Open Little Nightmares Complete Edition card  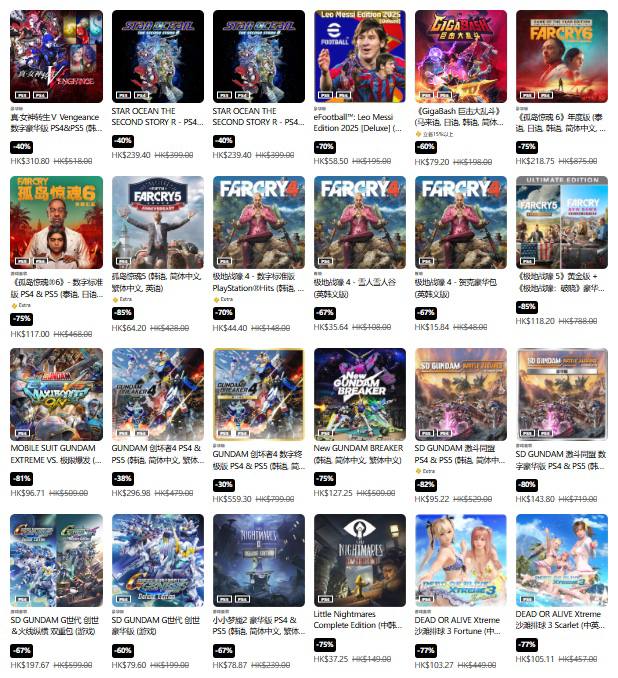pyautogui.click(x=360, y=560)
